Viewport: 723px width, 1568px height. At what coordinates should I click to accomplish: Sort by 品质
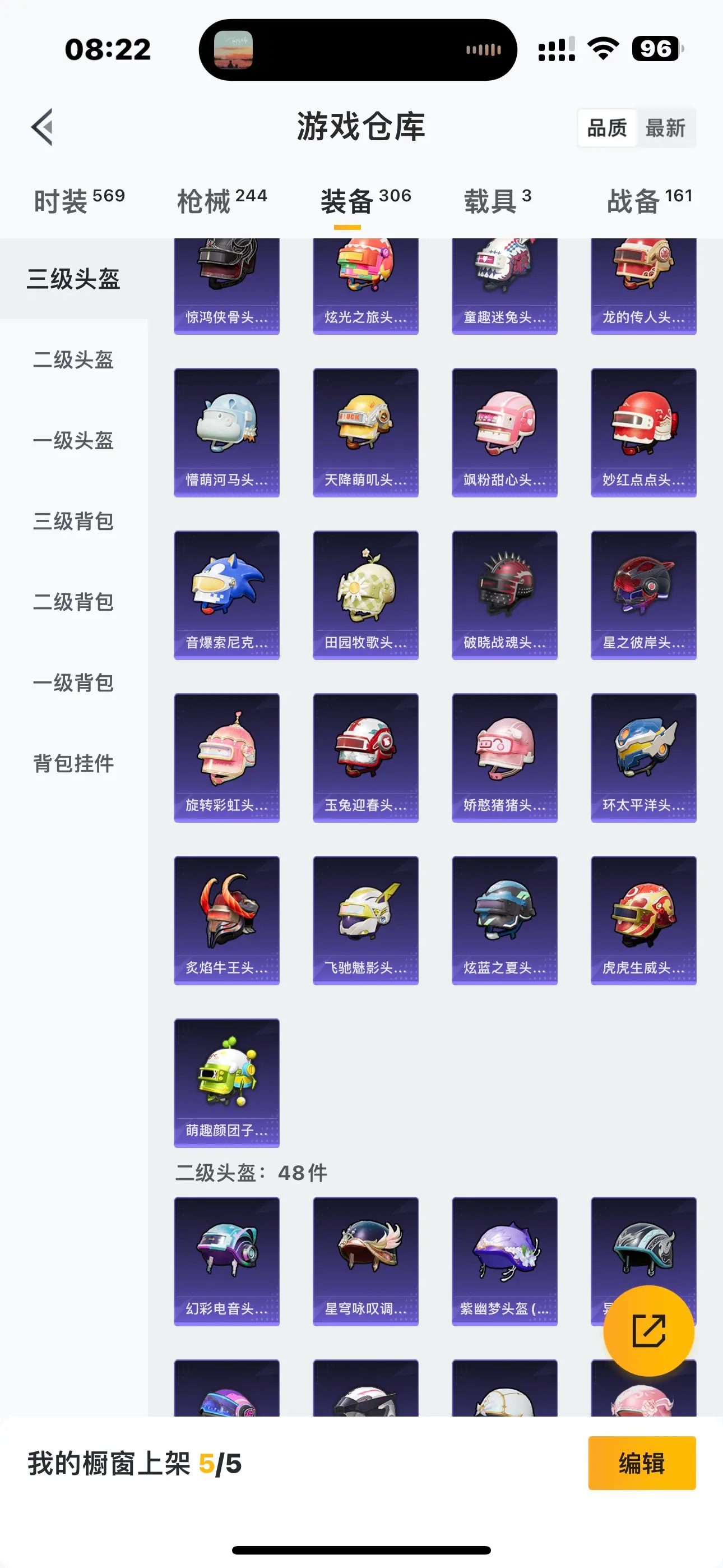[607, 128]
